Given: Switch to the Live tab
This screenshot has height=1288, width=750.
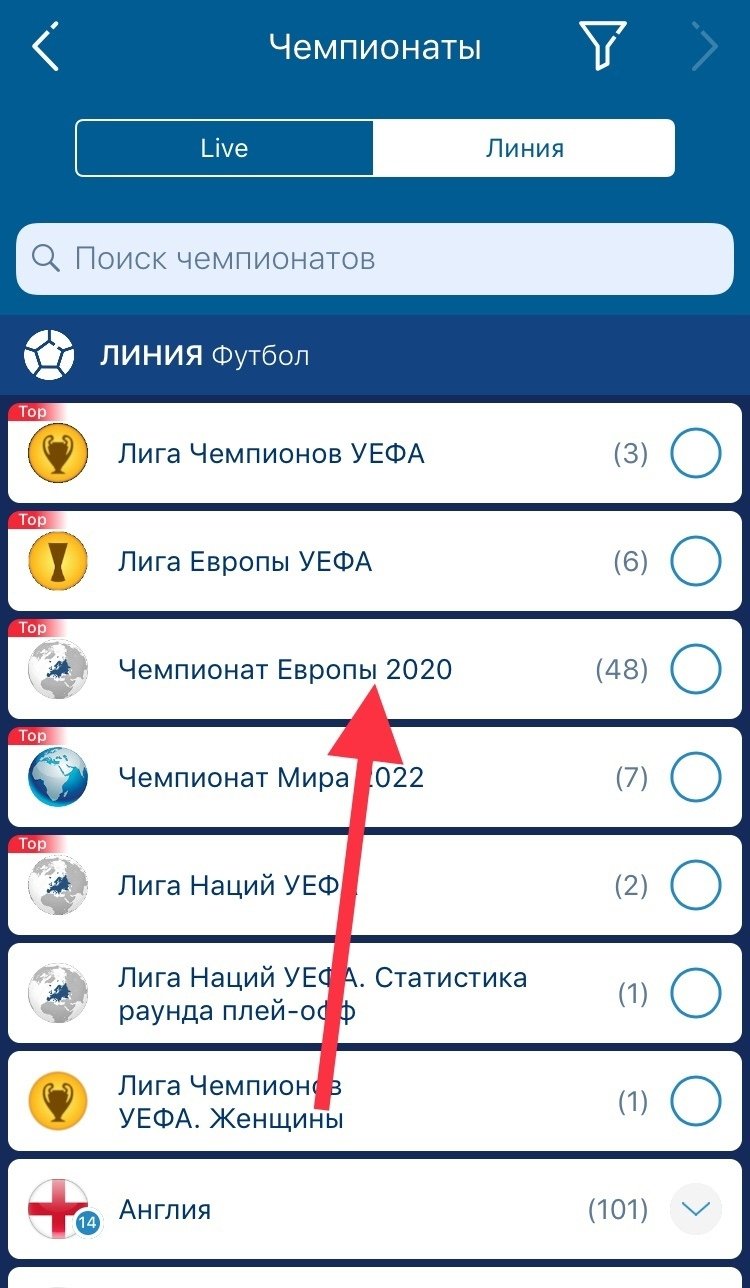Looking at the screenshot, I should [224, 148].
